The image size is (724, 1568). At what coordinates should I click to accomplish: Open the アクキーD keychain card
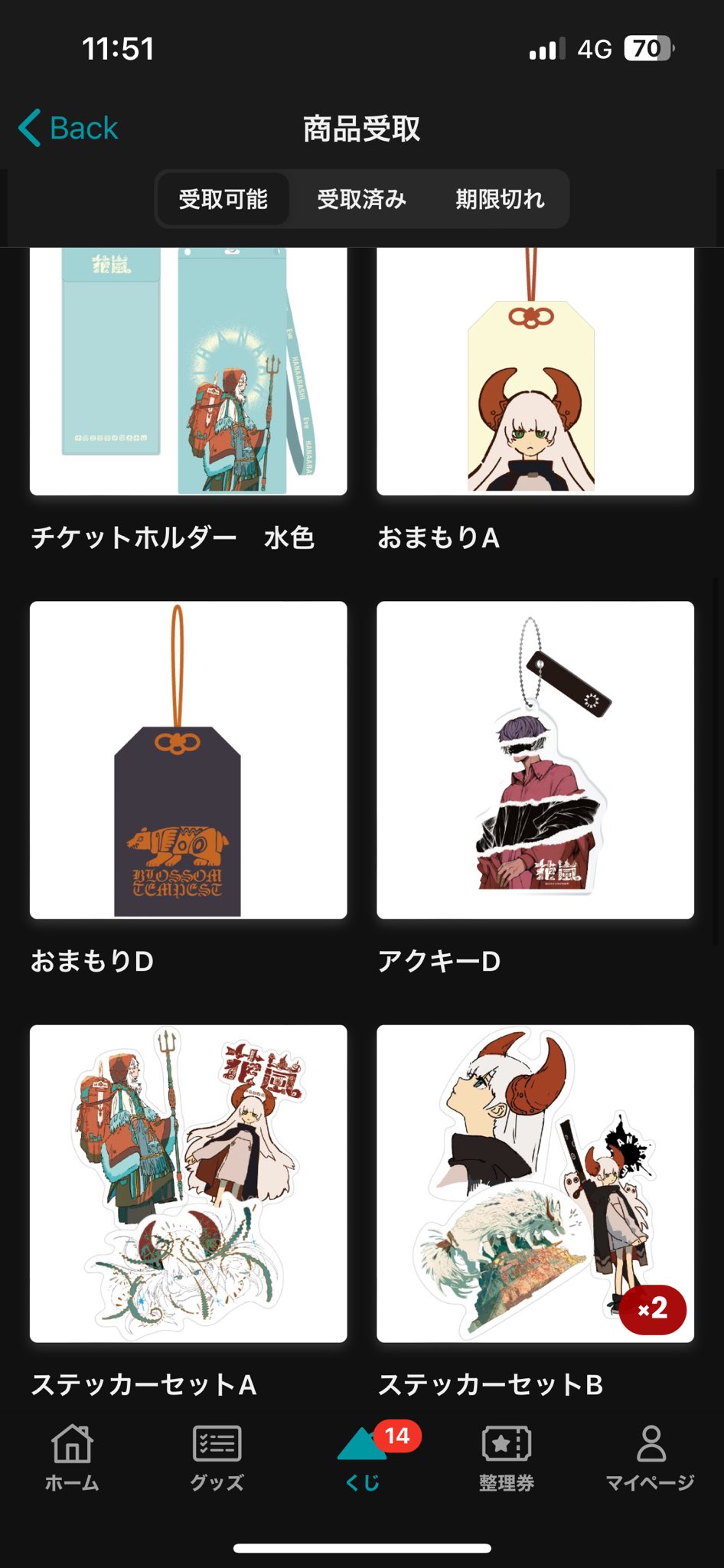coord(535,759)
